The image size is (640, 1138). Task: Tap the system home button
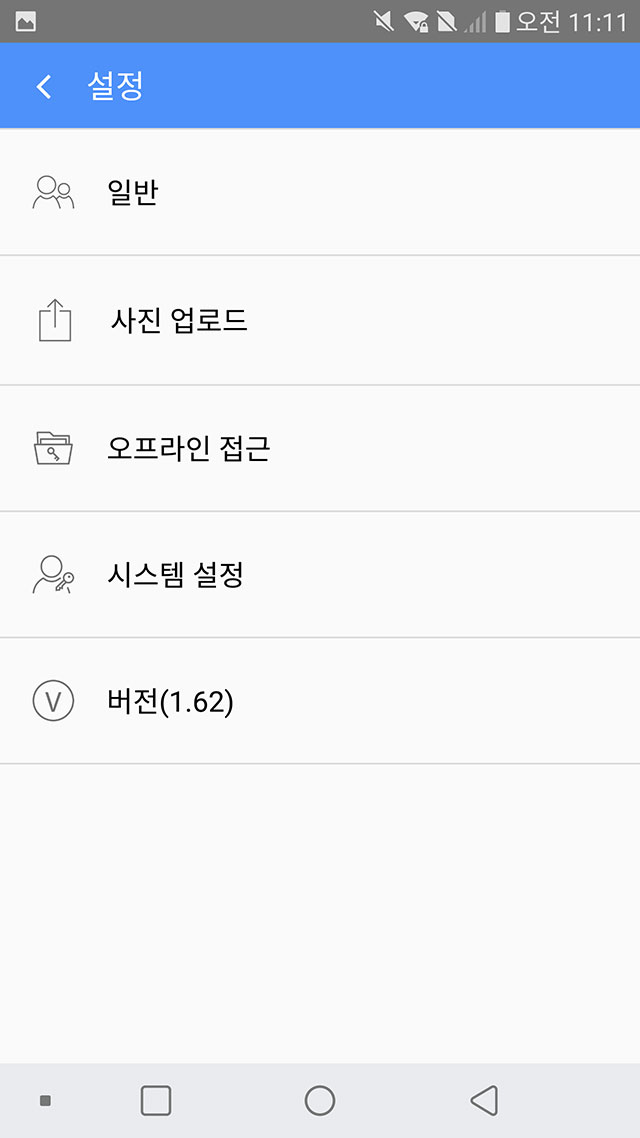(319, 1100)
